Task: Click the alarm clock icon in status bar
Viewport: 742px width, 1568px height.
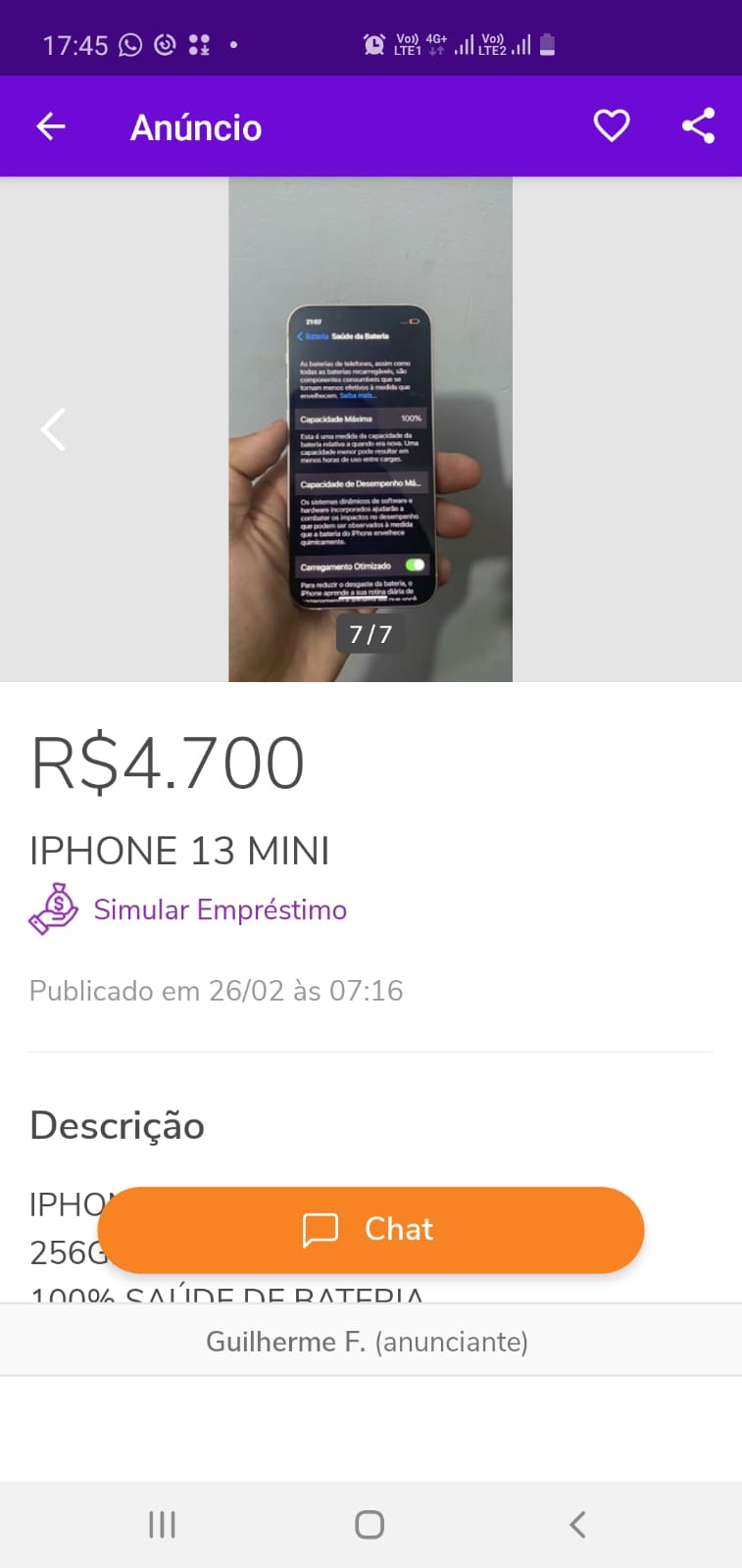Action: coord(372,43)
